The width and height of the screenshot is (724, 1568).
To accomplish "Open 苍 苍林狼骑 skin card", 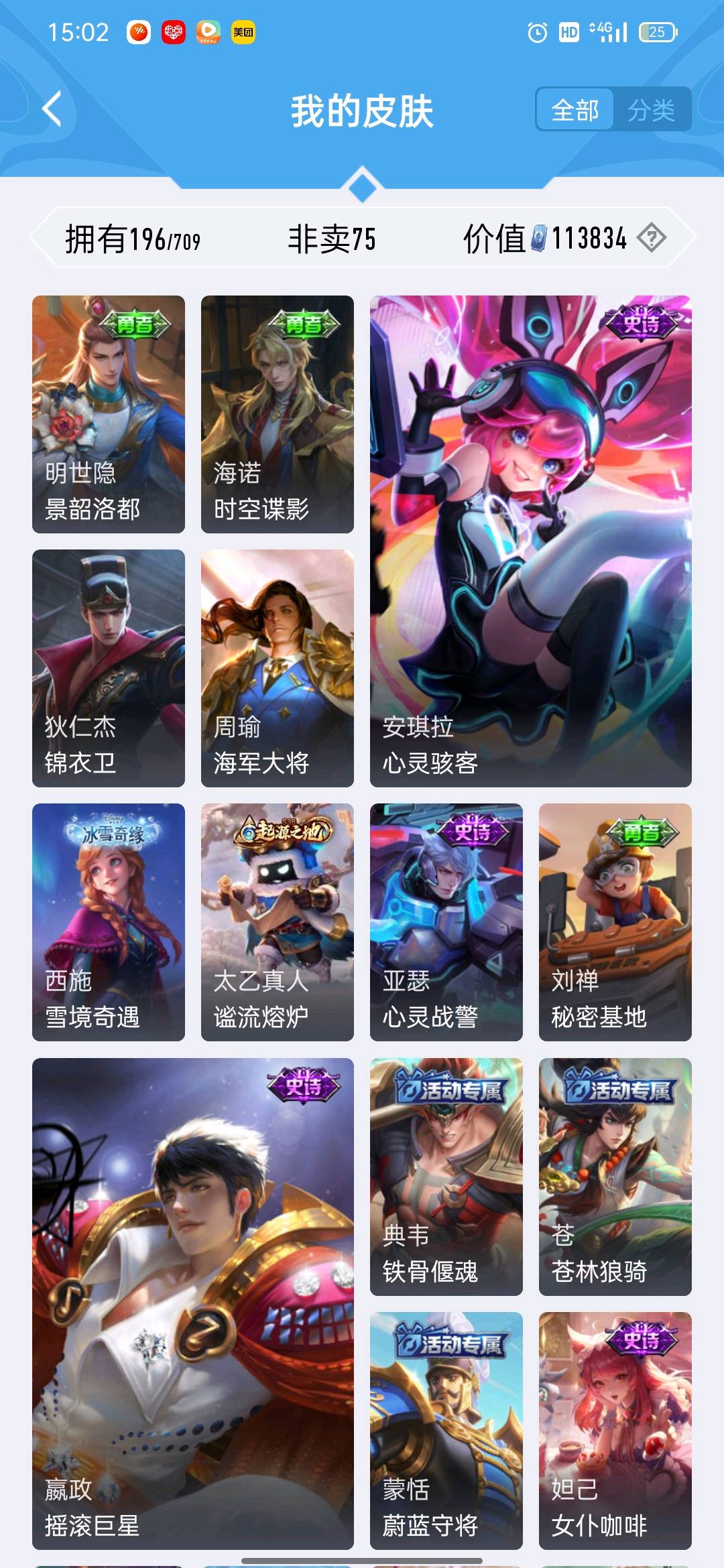I will [x=615, y=1177].
